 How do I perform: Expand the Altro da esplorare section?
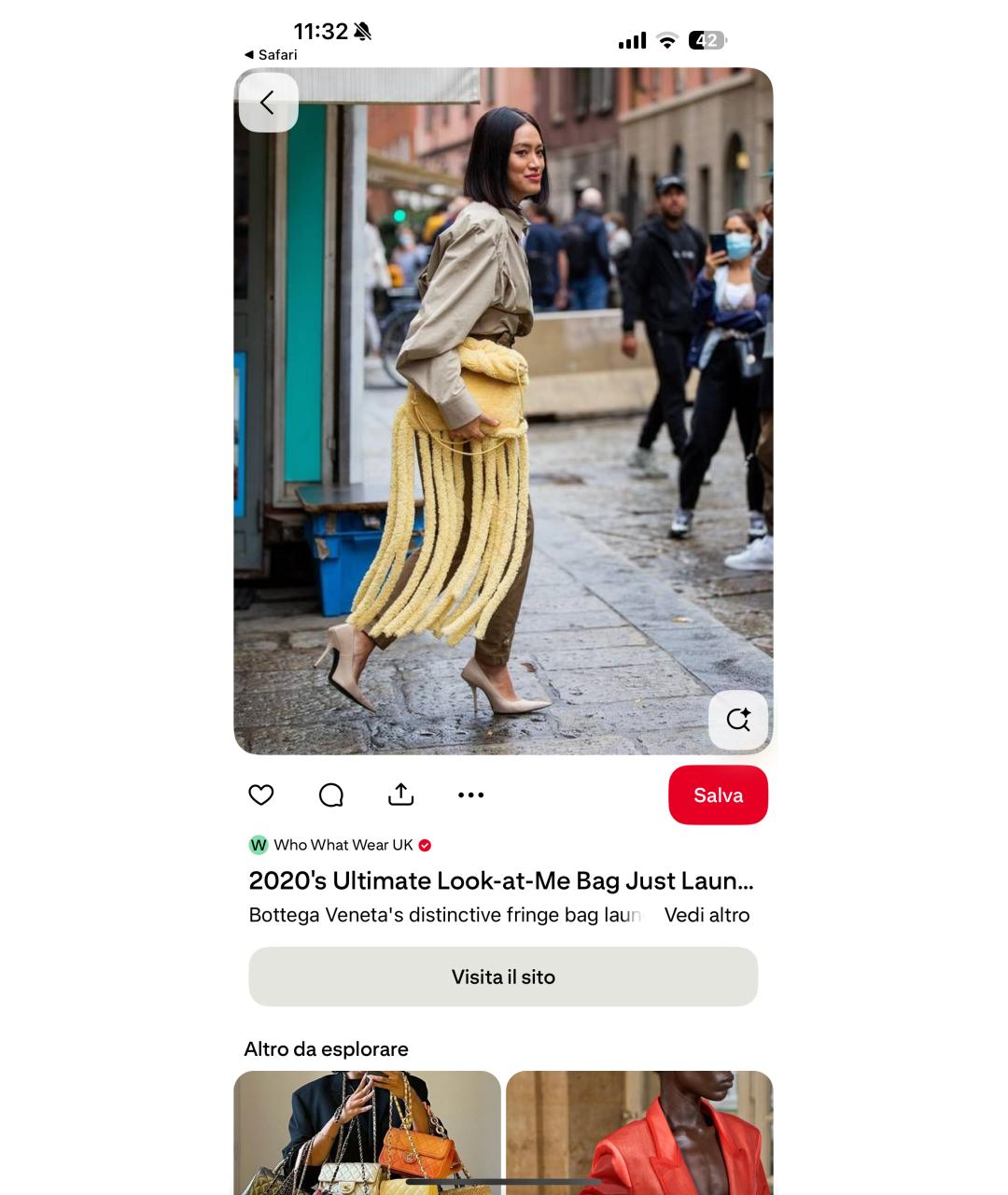(x=327, y=1048)
